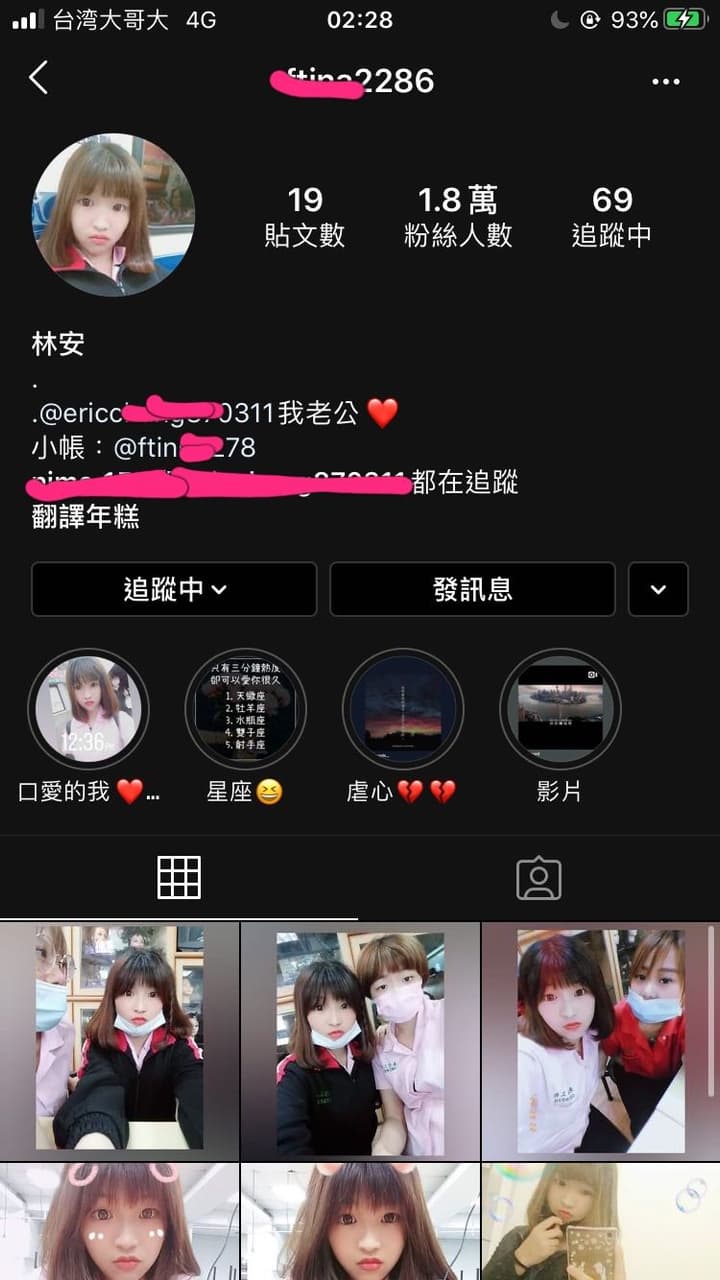Open the three-dot overflow menu

click(x=665, y=81)
